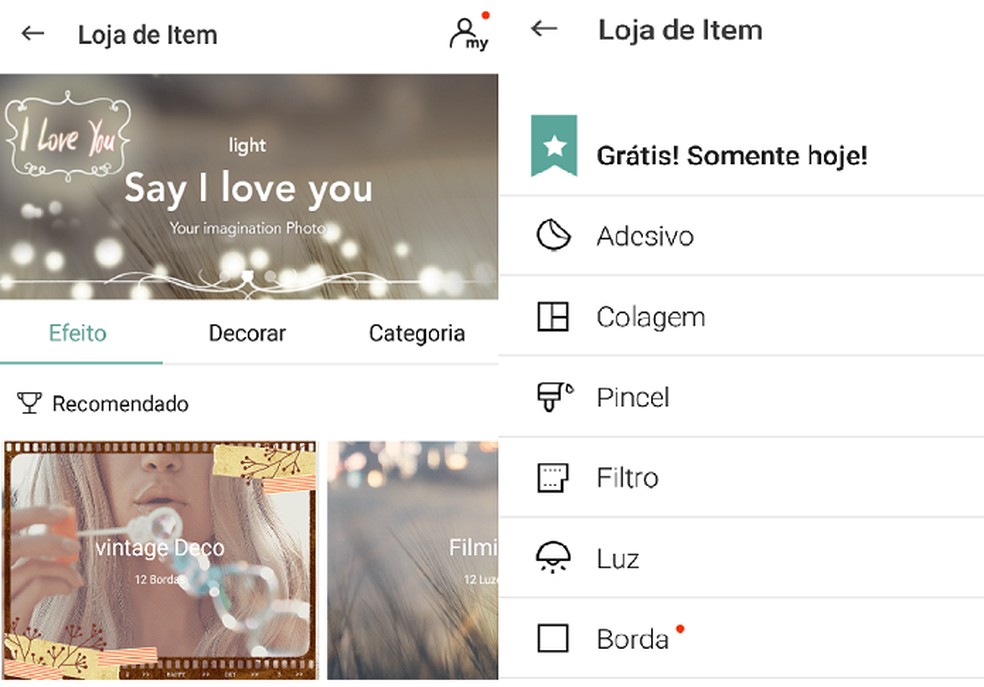The image size is (984, 687).
Task: Open the Say I love you banner
Action: [248, 187]
